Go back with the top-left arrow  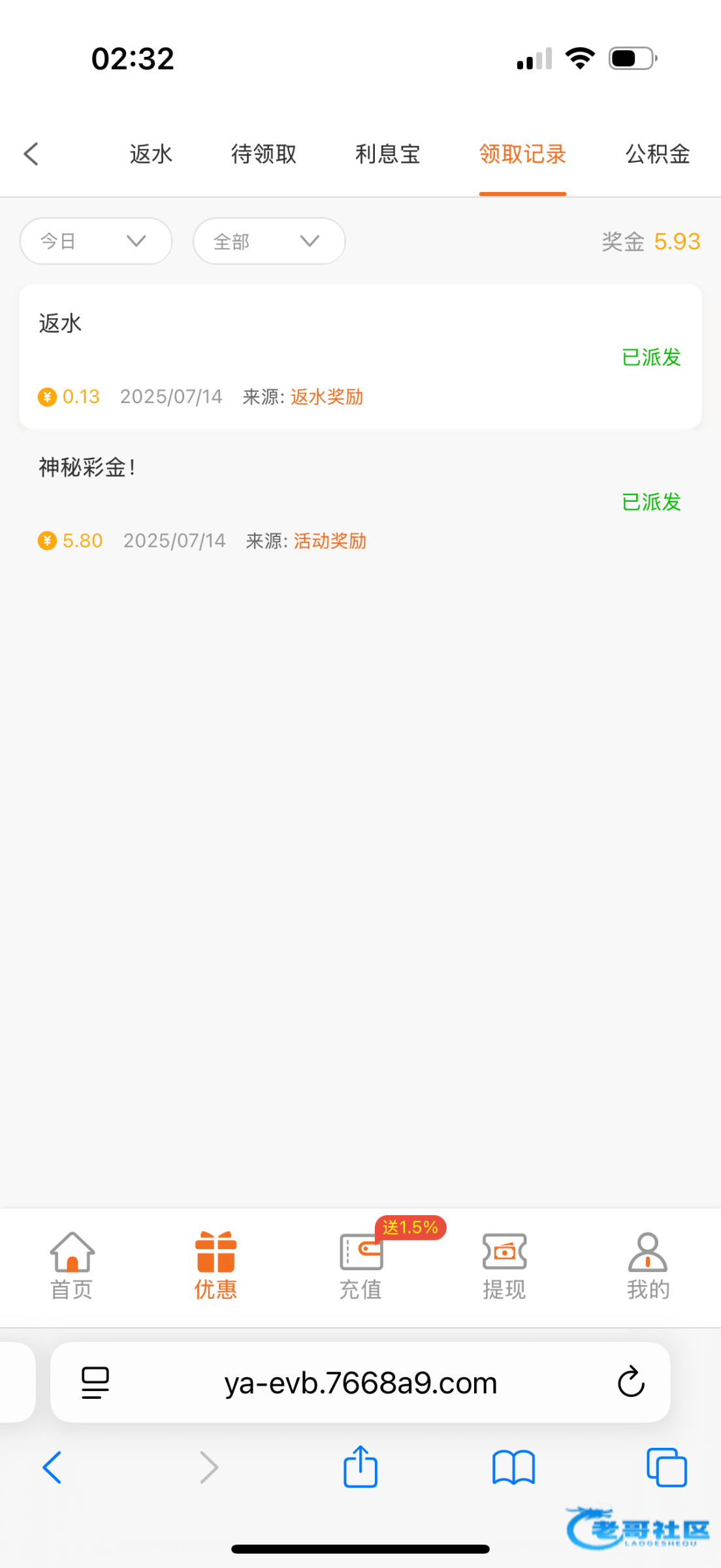pos(31,154)
